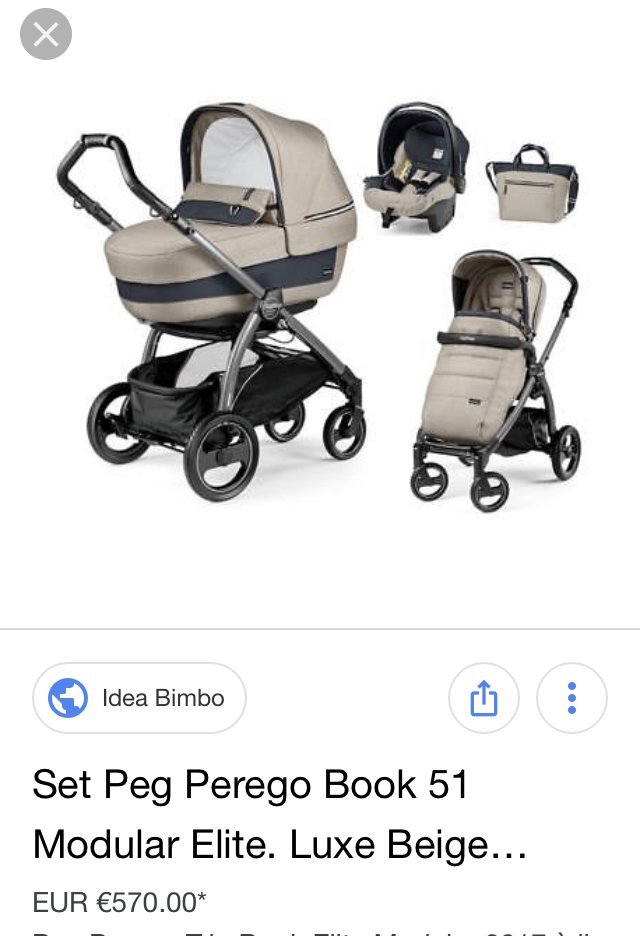This screenshot has height=936, width=640.
Task: Close the image preview
Action: [x=46, y=36]
